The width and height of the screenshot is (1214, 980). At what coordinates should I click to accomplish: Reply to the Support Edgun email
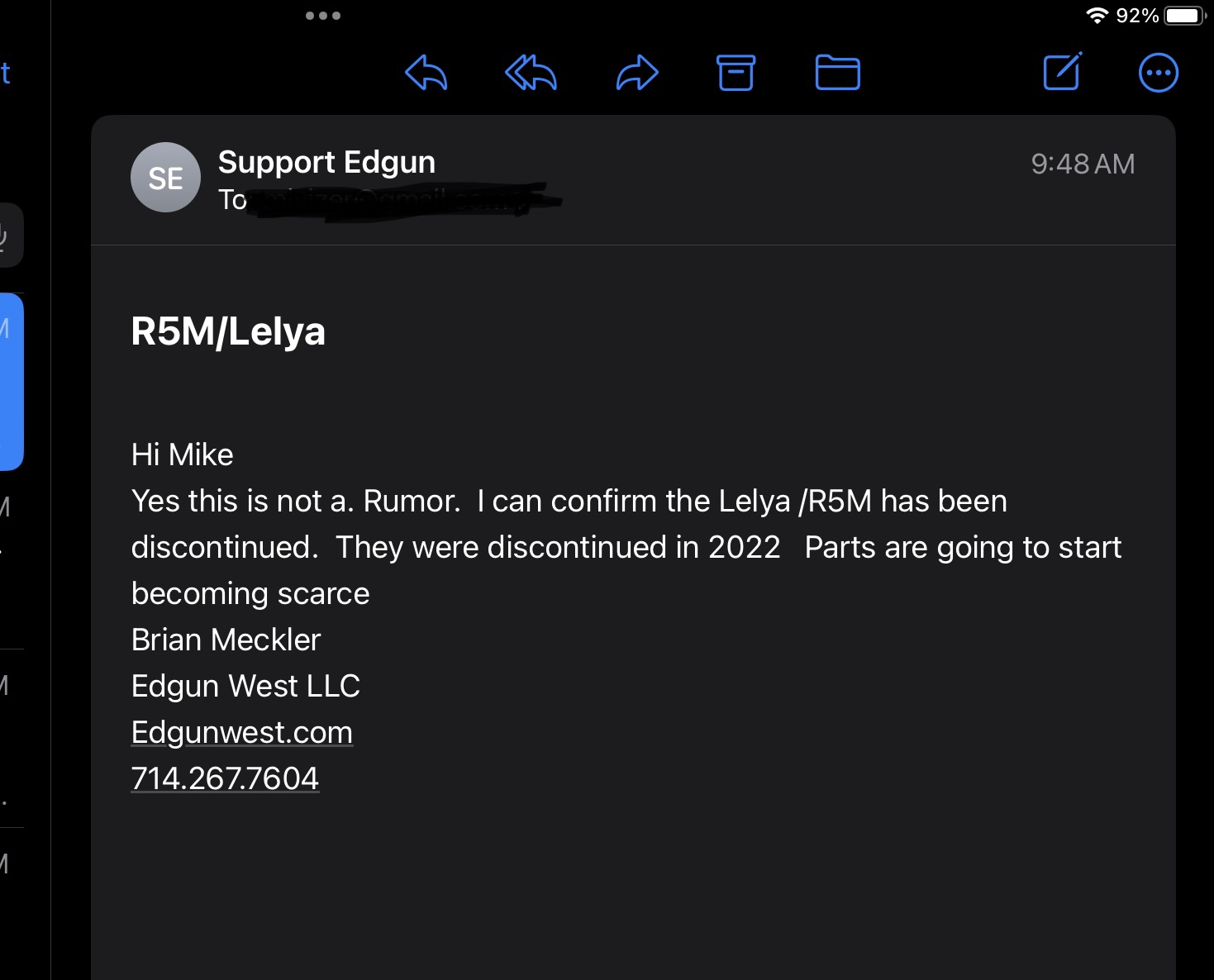click(426, 73)
